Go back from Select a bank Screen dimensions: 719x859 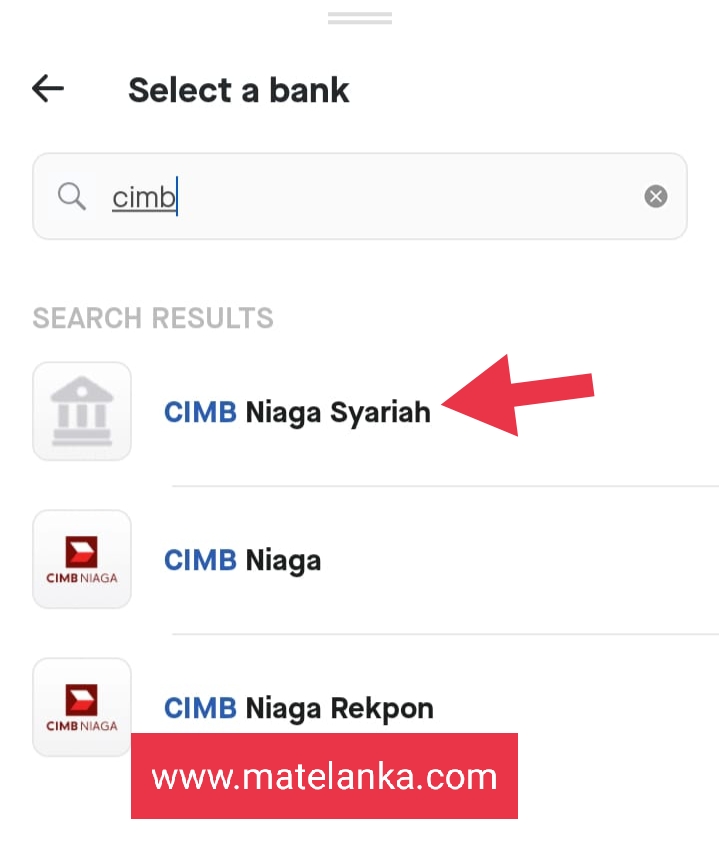click(x=48, y=89)
